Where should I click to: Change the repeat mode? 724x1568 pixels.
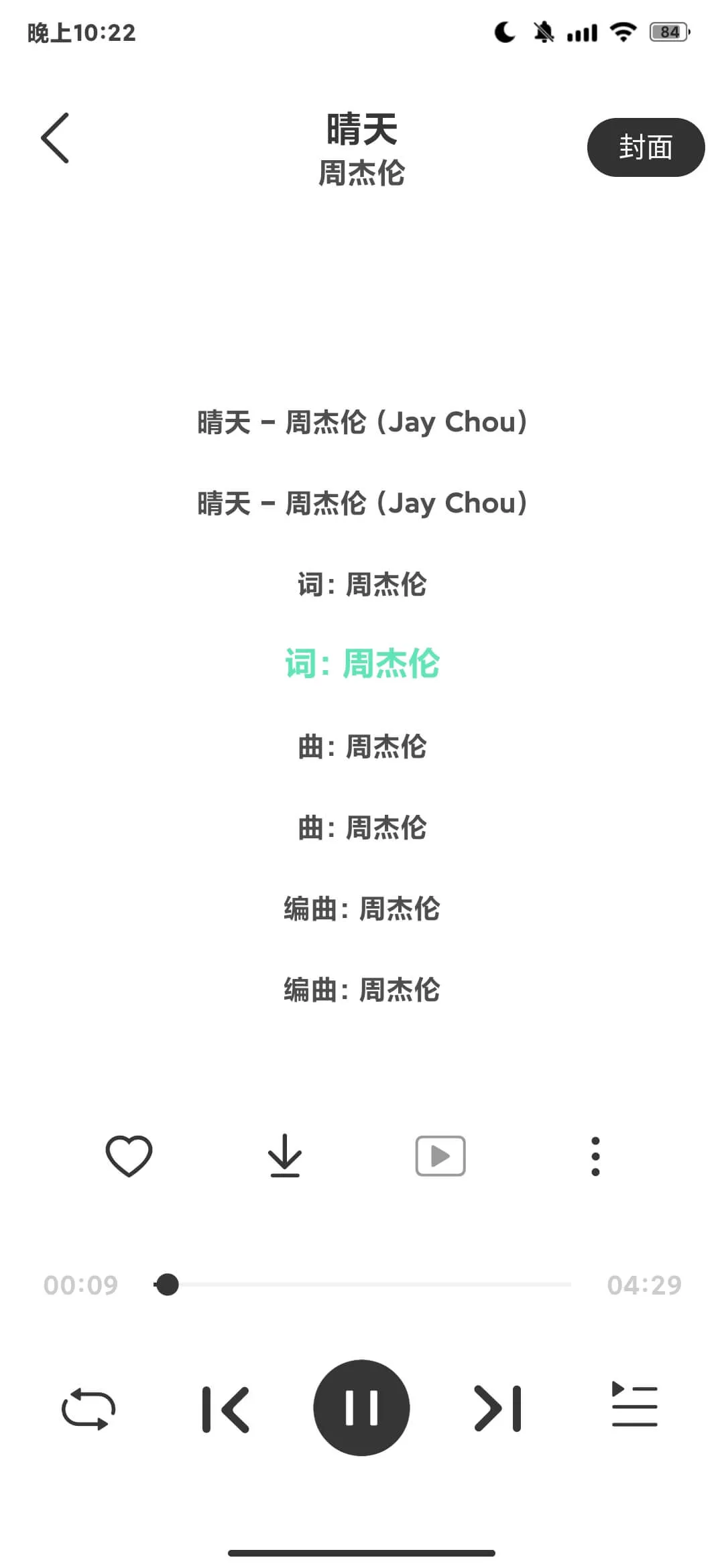pos(88,1409)
